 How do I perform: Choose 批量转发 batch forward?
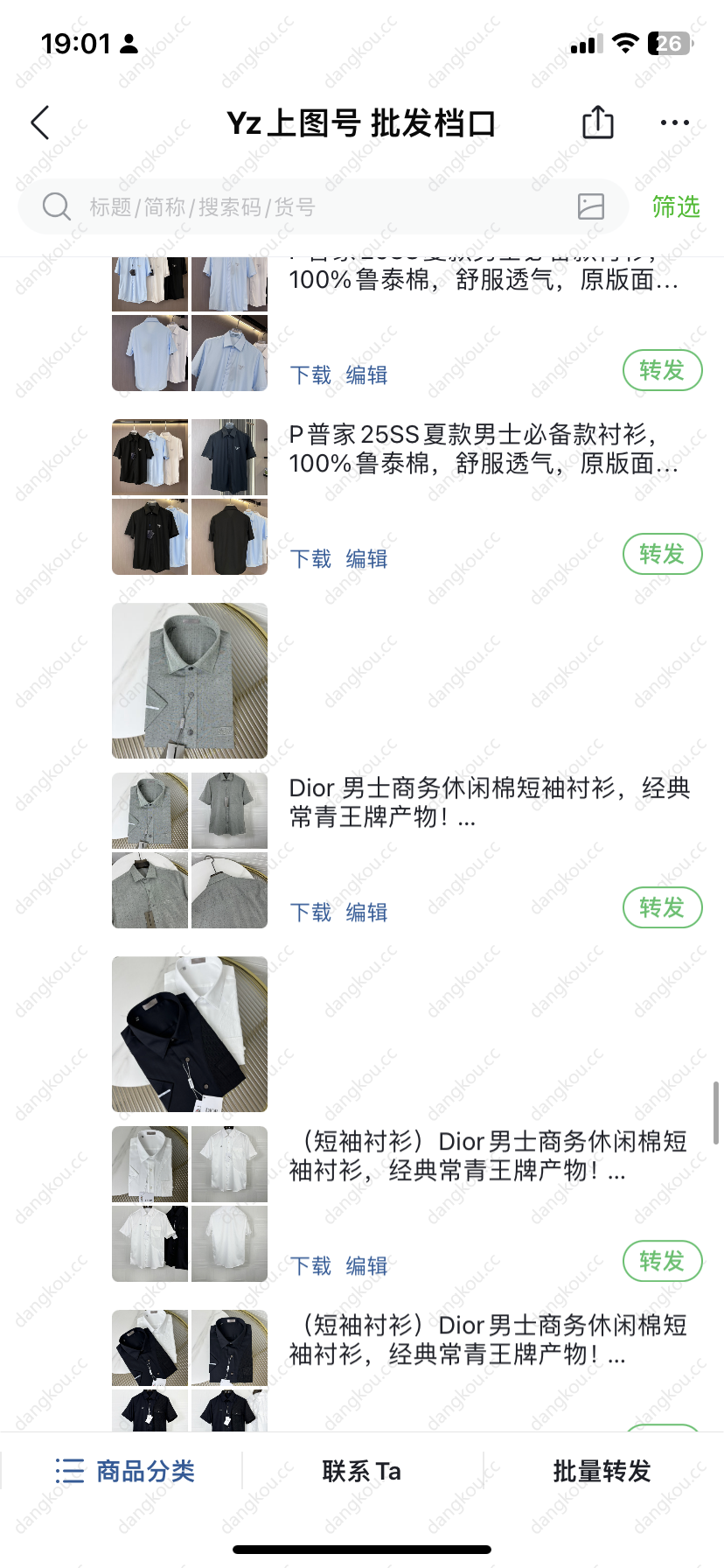pos(602,1471)
